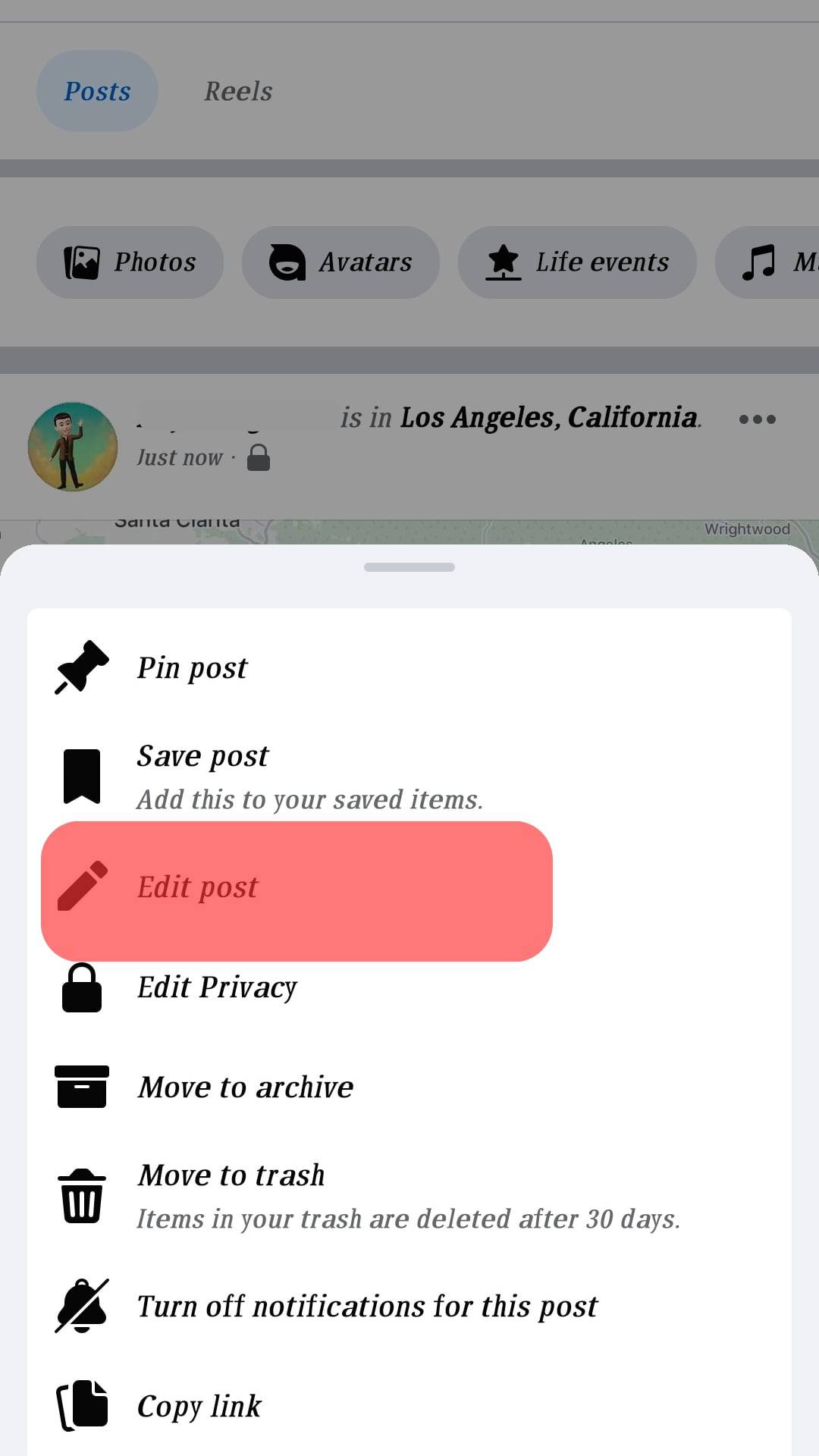Copy link to the post
This screenshot has width=819, height=1456.
[x=199, y=1407]
